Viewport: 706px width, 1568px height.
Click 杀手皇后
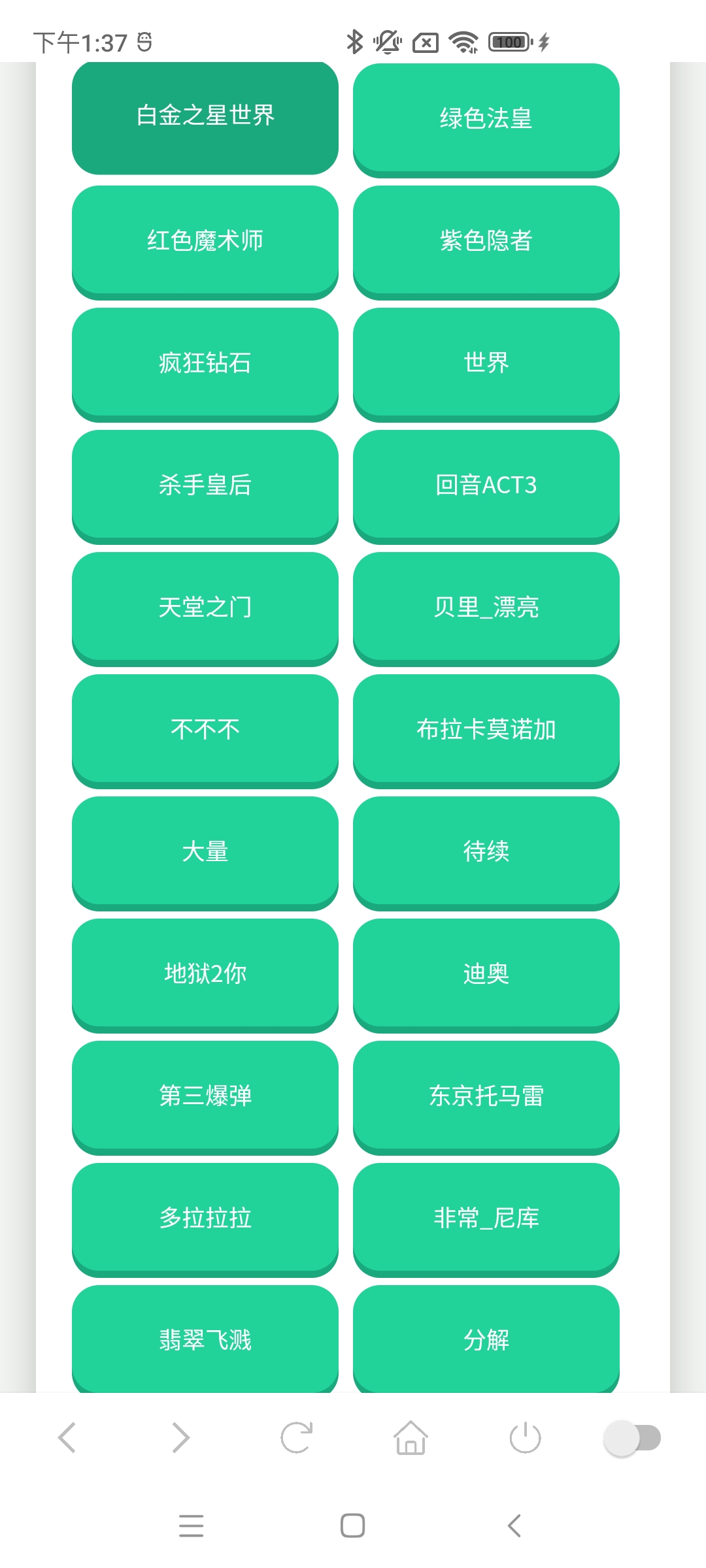pyautogui.click(x=206, y=486)
